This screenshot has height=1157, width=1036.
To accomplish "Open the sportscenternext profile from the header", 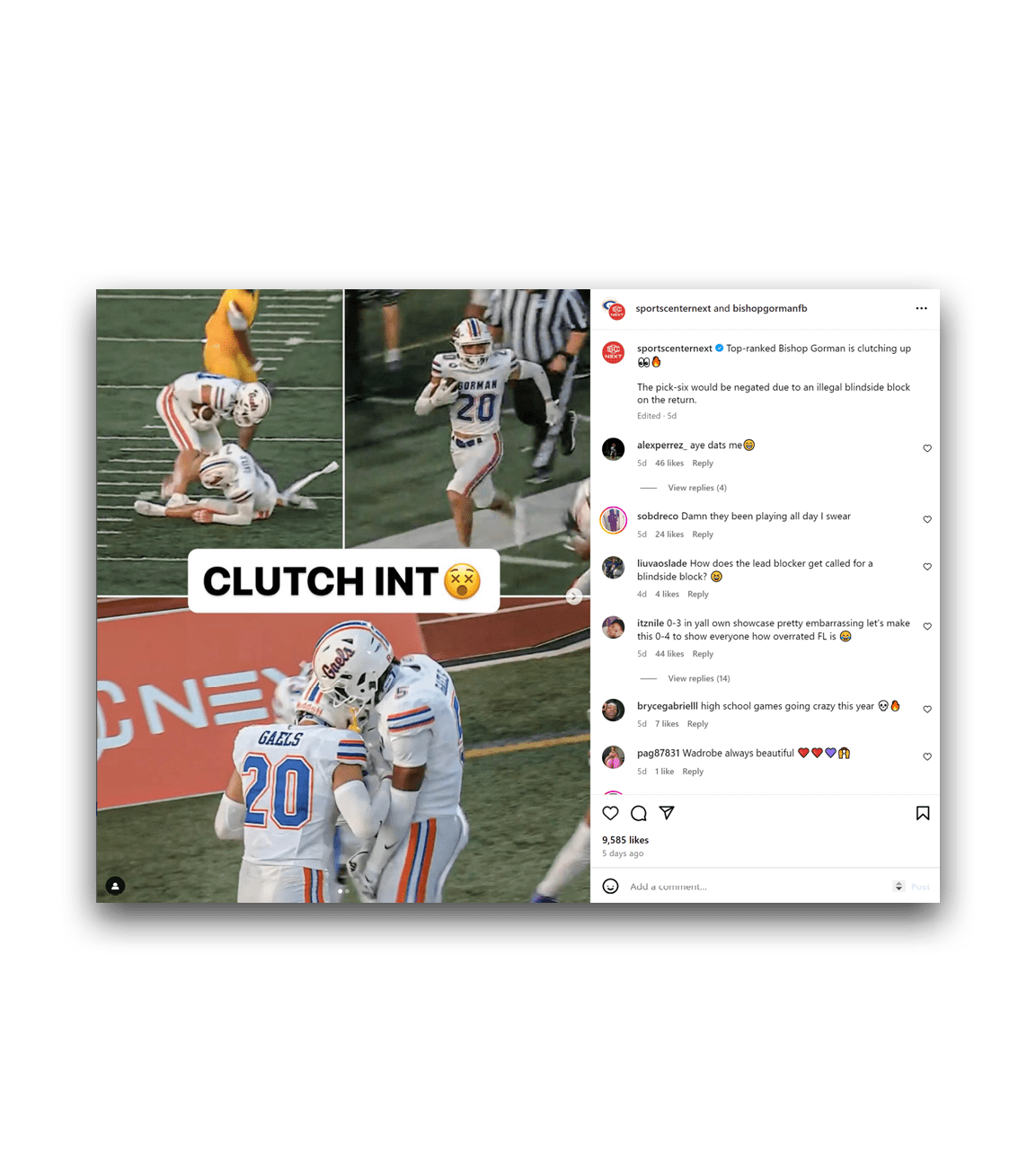I will pos(673,308).
